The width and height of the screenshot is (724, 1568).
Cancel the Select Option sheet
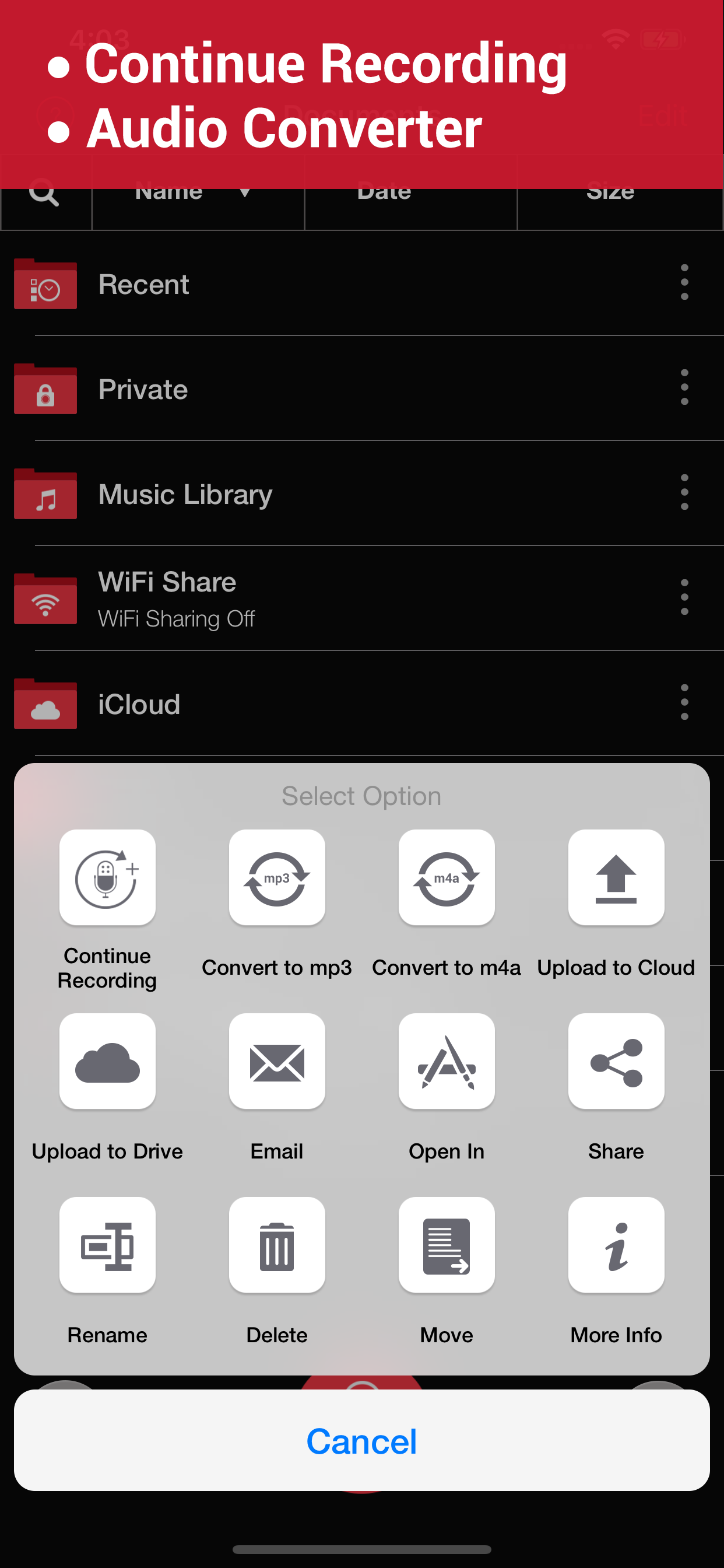[362, 1440]
